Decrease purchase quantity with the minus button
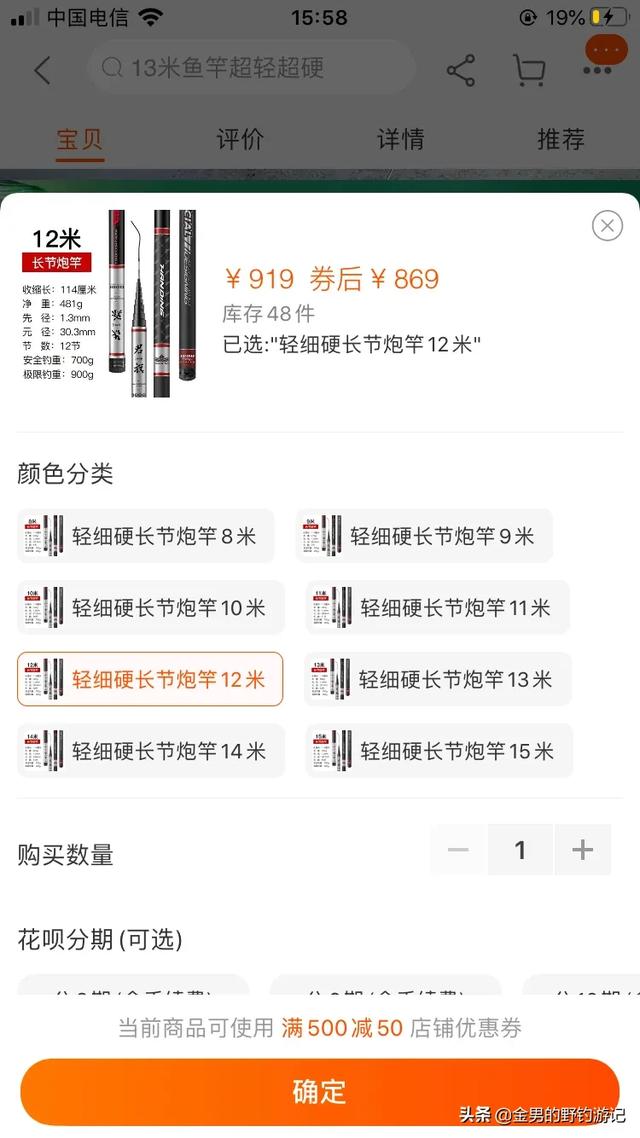The image size is (640, 1138). [x=458, y=849]
